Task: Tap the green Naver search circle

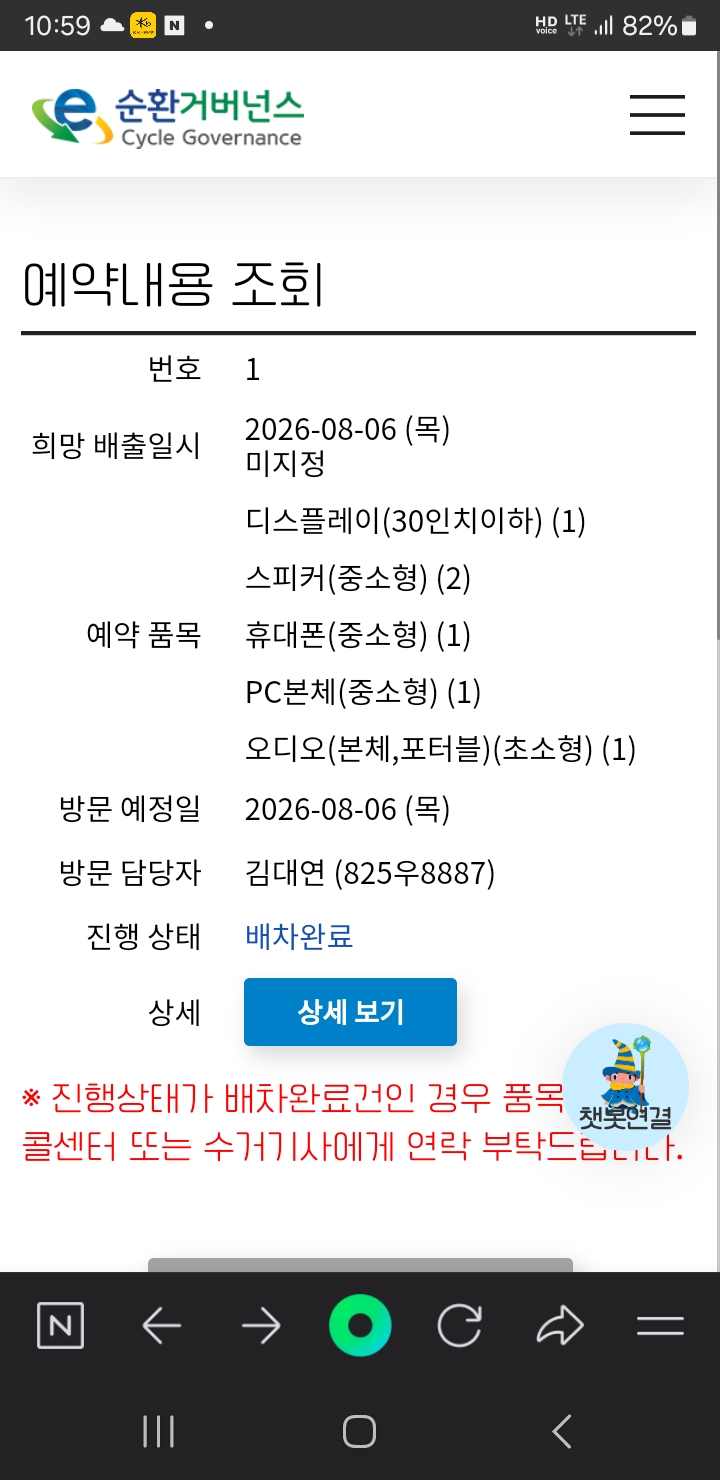Action: (x=360, y=1326)
